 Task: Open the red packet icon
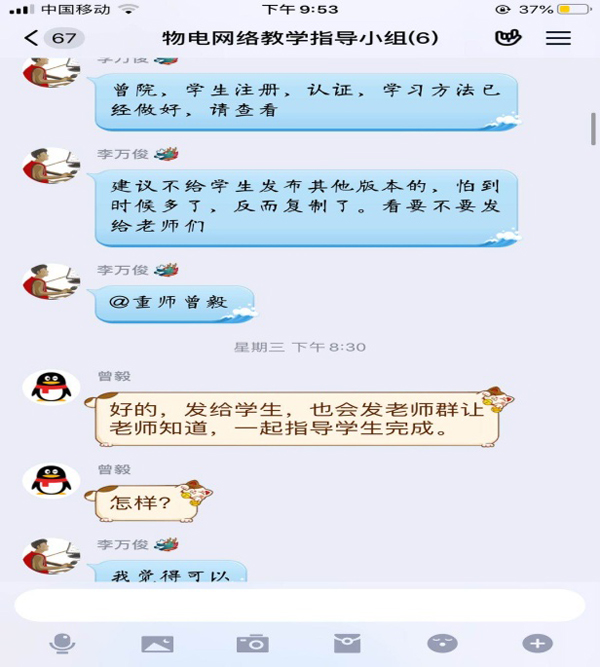pyautogui.click(x=347, y=643)
